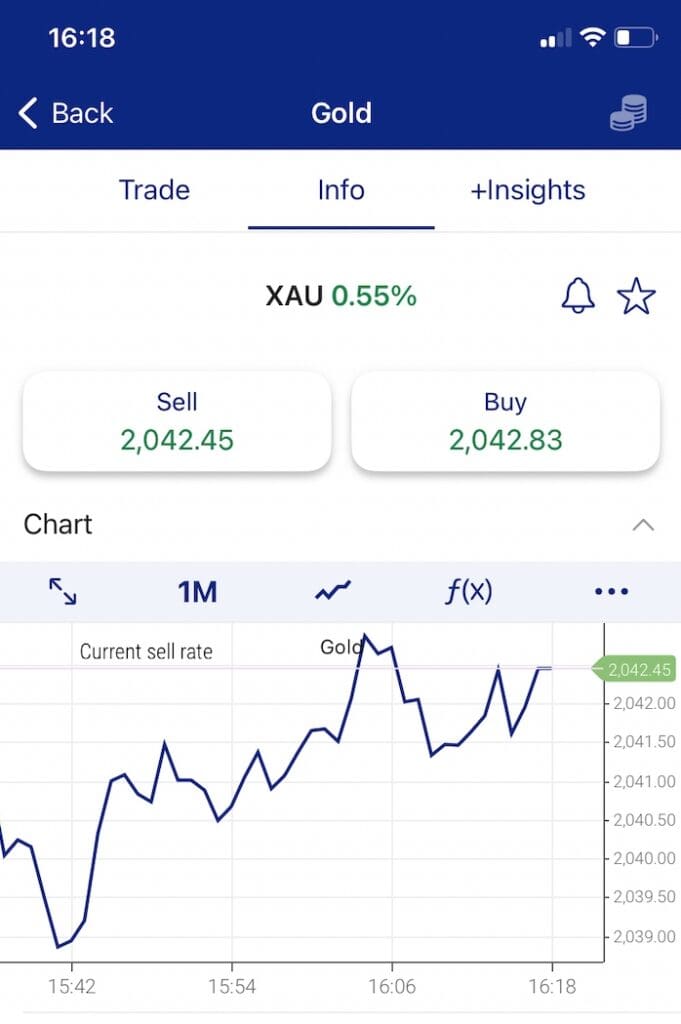
Task: Select the Info tab
Action: 341,190
